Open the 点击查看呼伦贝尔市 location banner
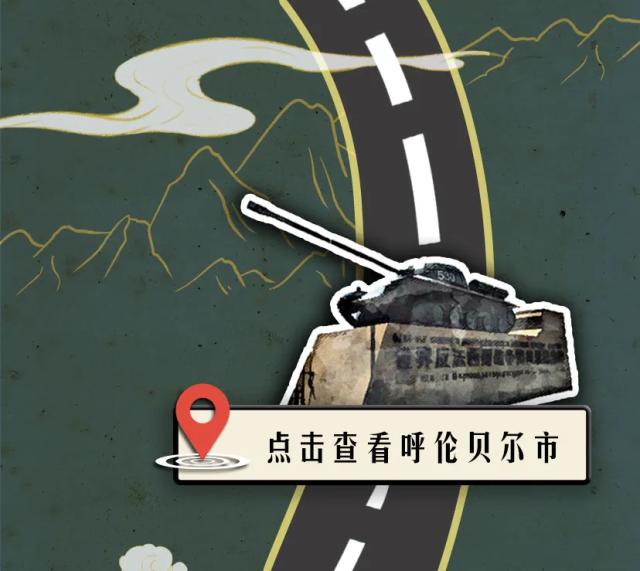The width and height of the screenshot is (640, 571). click(400, 445)
